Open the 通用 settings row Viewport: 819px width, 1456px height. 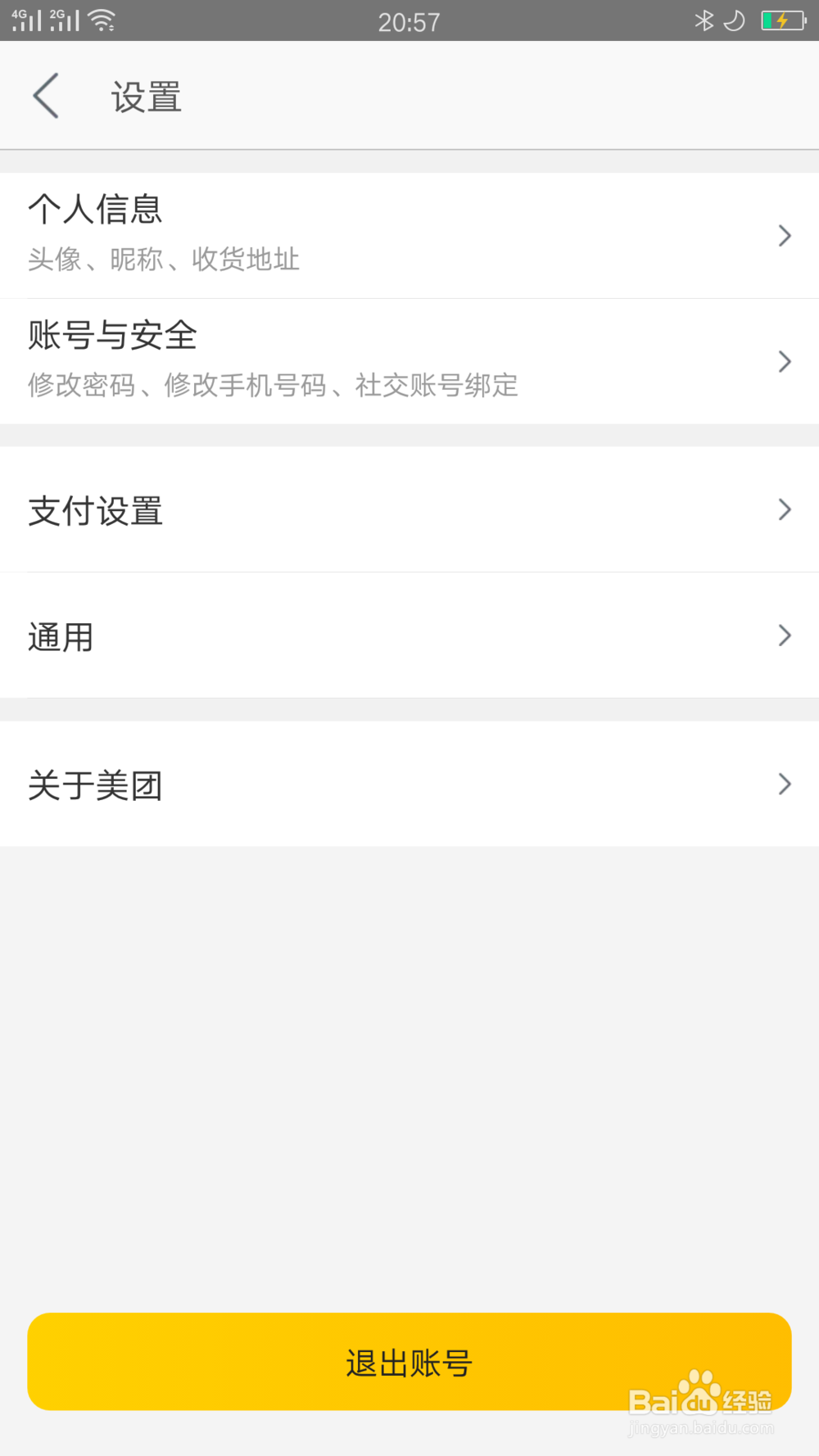(x=409, y=636)
